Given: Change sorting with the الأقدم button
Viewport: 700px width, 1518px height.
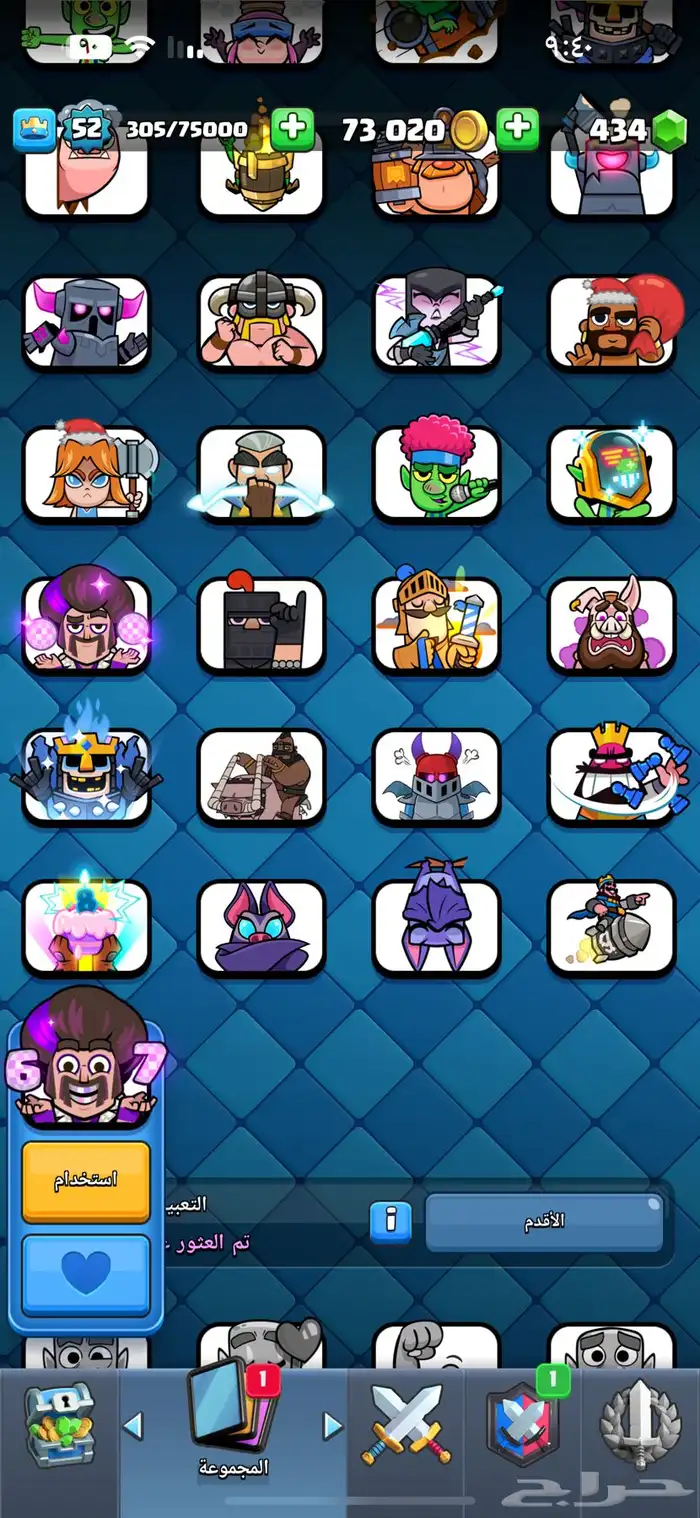Looking at the screenshot, I should (544, 1220).
